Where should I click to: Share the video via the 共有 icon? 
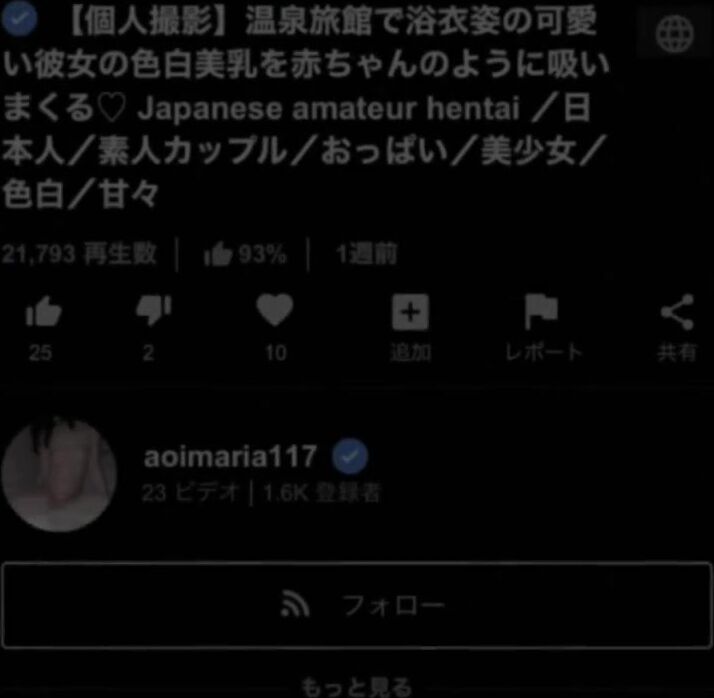(677, 313)
